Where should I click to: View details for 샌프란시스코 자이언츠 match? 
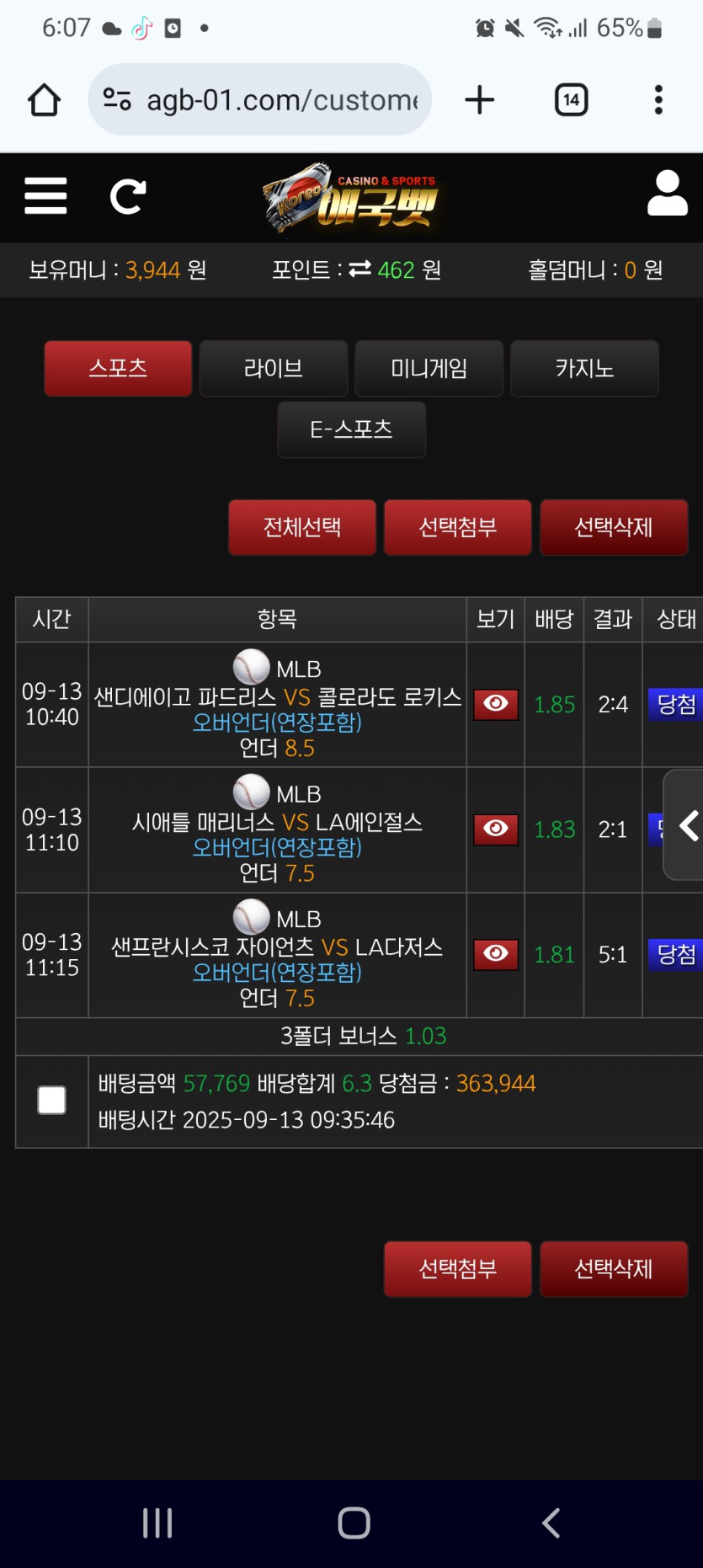pos(496,954)
